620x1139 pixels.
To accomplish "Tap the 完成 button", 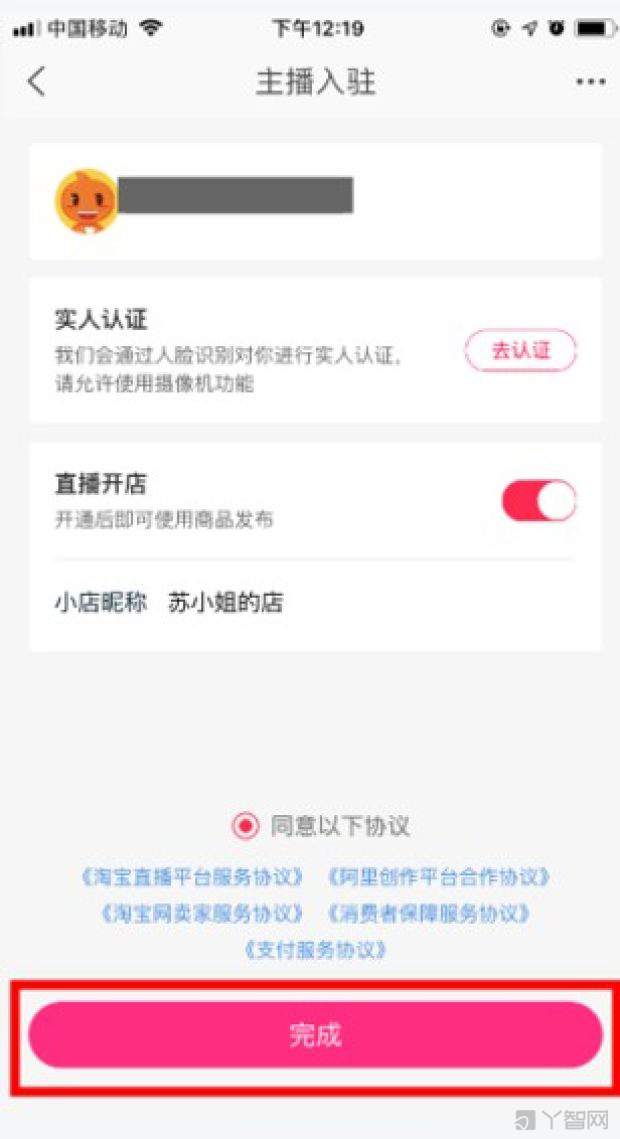I will point(315,1035).
